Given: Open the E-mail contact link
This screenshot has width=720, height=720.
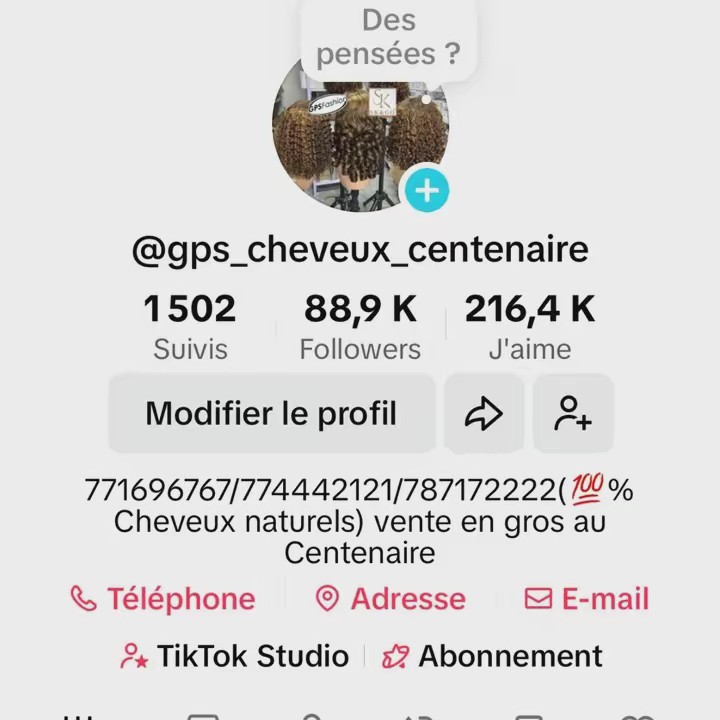Looking at the screenshot, I should click(587, 599).
